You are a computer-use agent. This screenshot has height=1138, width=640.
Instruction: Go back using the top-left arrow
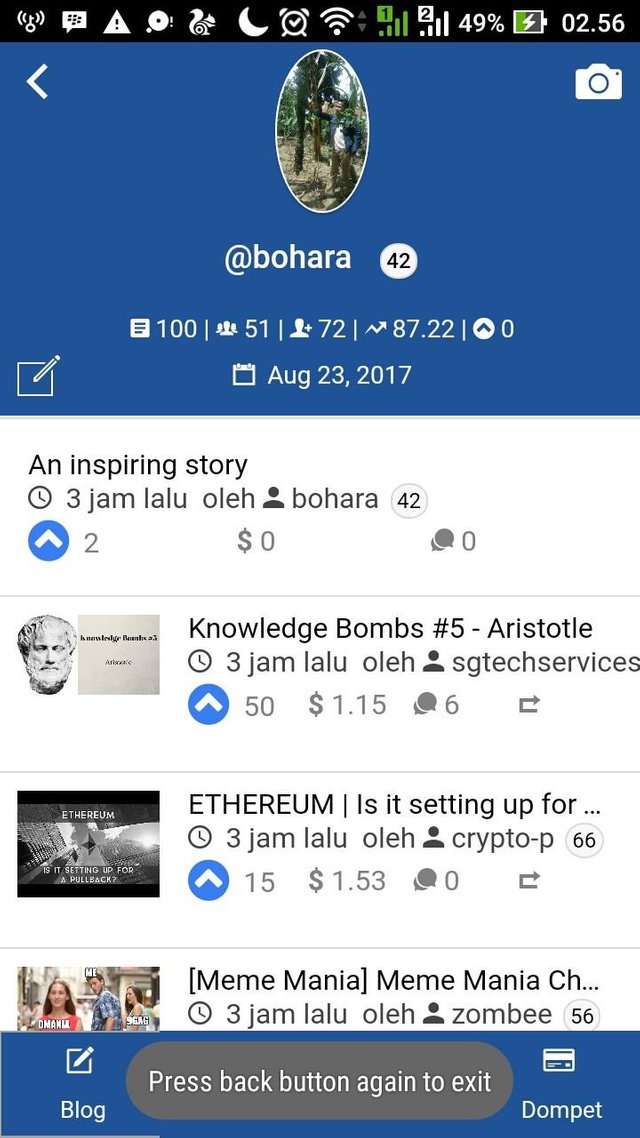point(37,81)
